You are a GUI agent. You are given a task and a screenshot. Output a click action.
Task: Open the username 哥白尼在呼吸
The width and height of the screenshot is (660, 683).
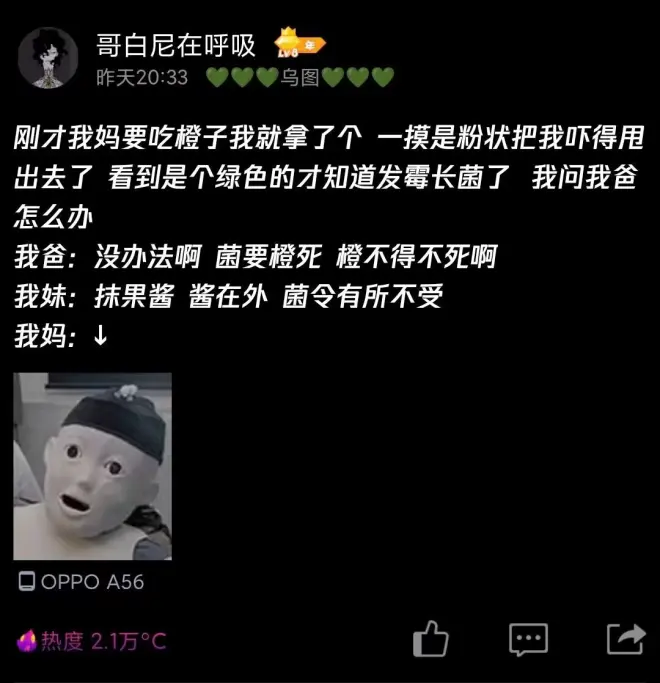click(x=176, y=45)
